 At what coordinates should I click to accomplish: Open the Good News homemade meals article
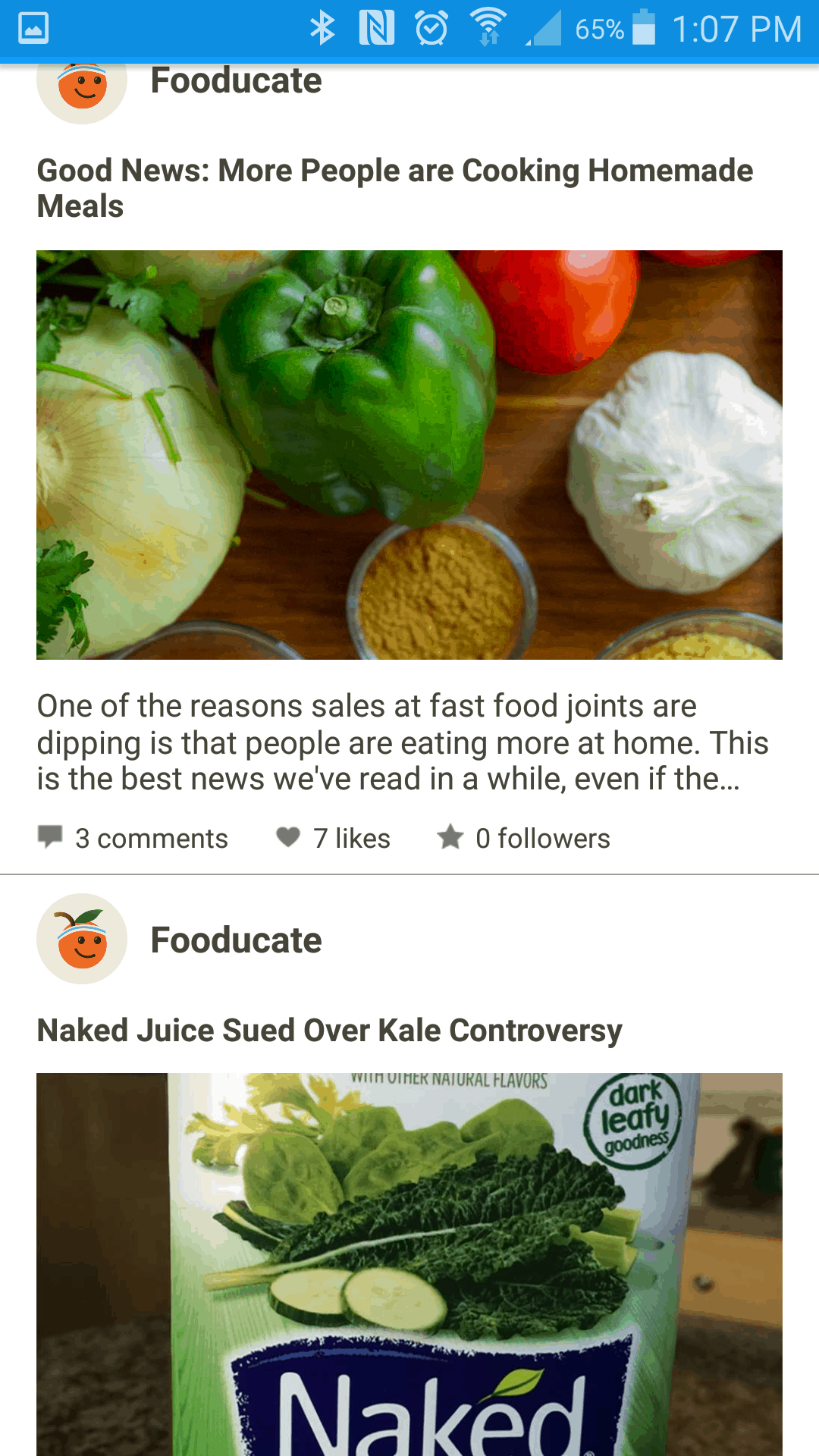tap(394, 187)
